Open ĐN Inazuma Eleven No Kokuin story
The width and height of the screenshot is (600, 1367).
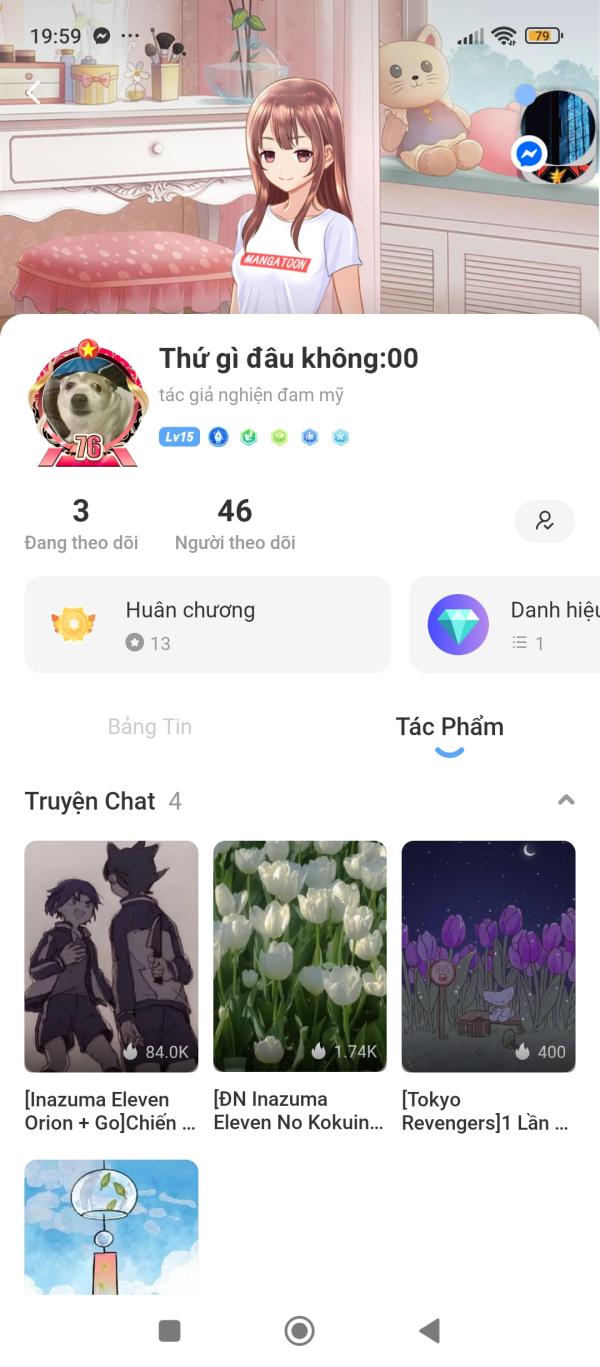coord(300,987)
